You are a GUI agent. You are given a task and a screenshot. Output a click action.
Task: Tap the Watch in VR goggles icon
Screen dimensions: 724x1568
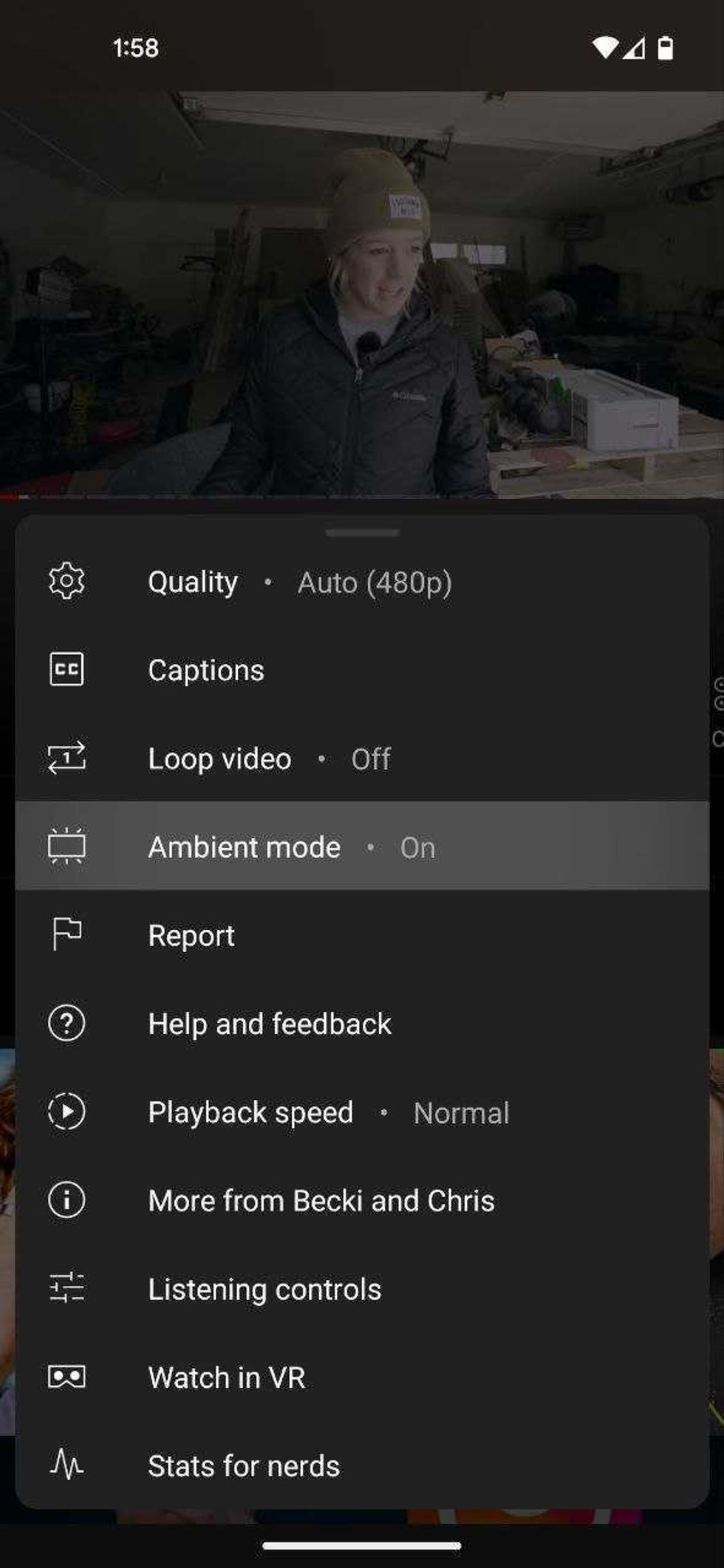[x=66, y=1377]
